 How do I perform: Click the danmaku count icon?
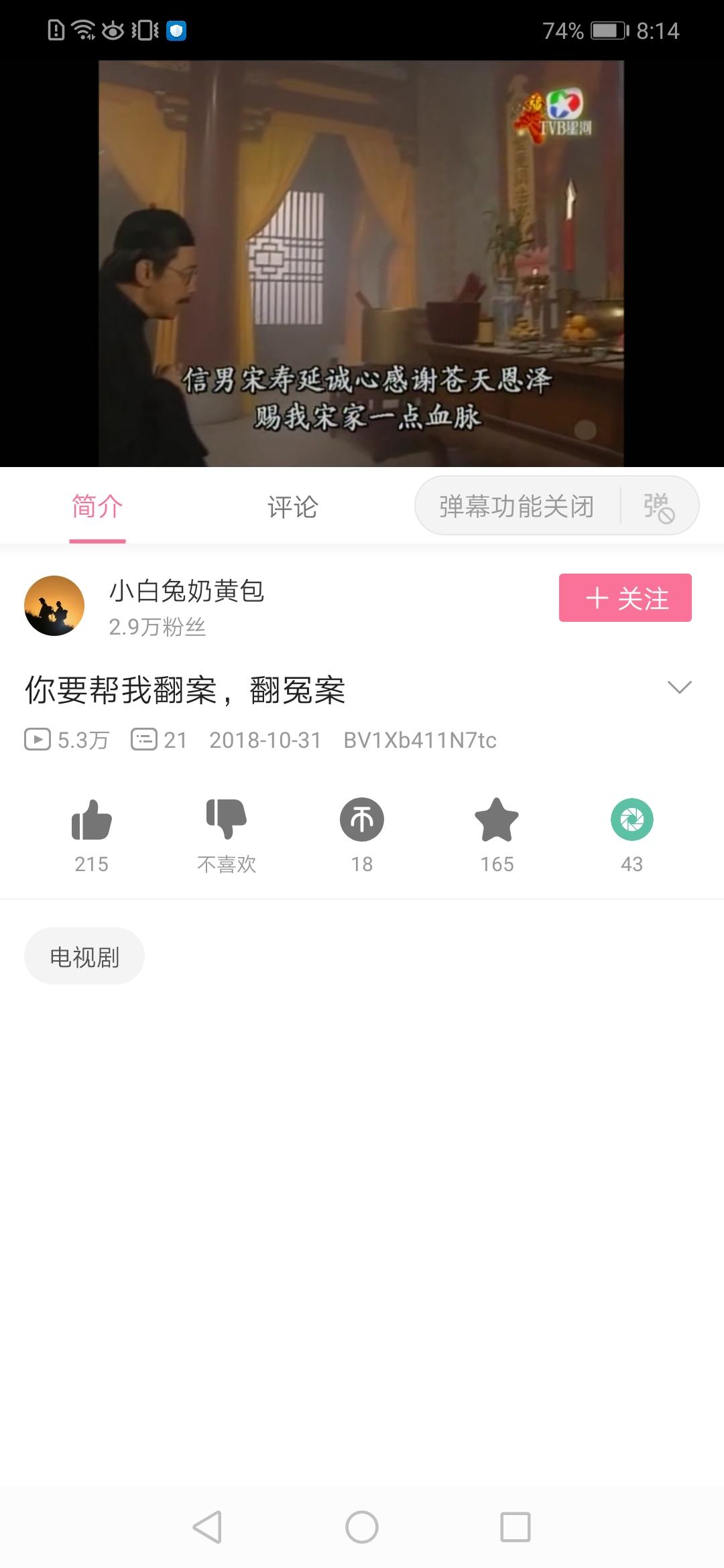click(145, 740)
